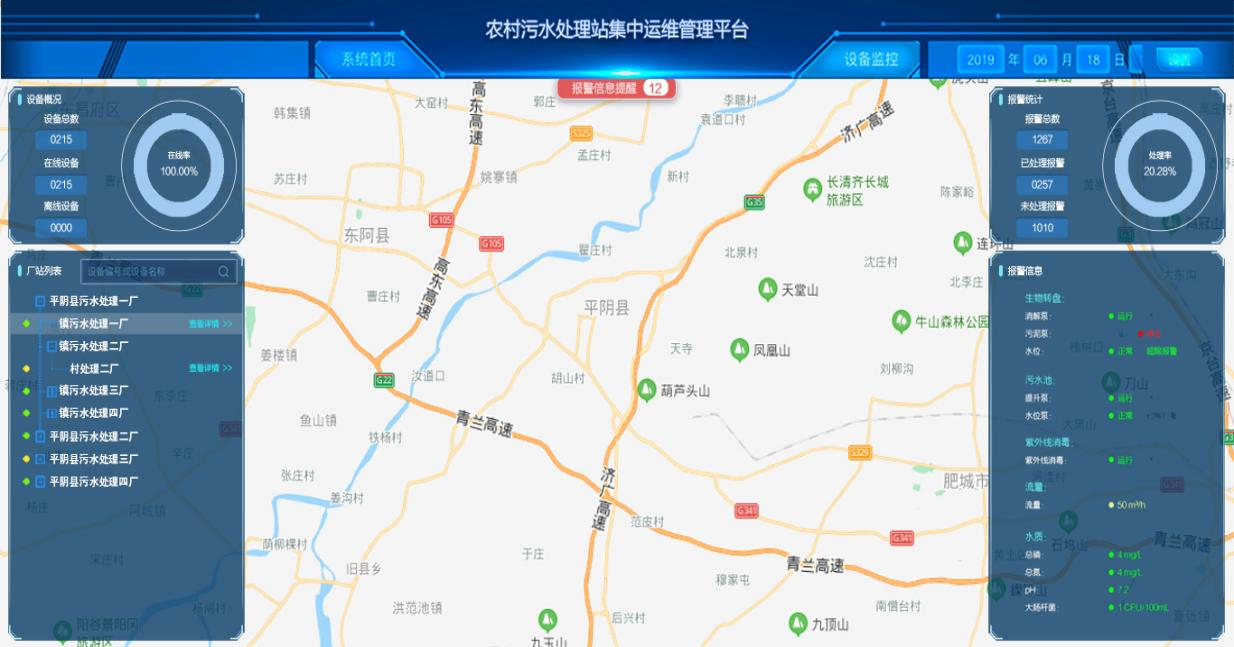Collapse 平阴县污水处理一厂 node
The height and width of the screenshot is (647, 1234).
point(40,301)
